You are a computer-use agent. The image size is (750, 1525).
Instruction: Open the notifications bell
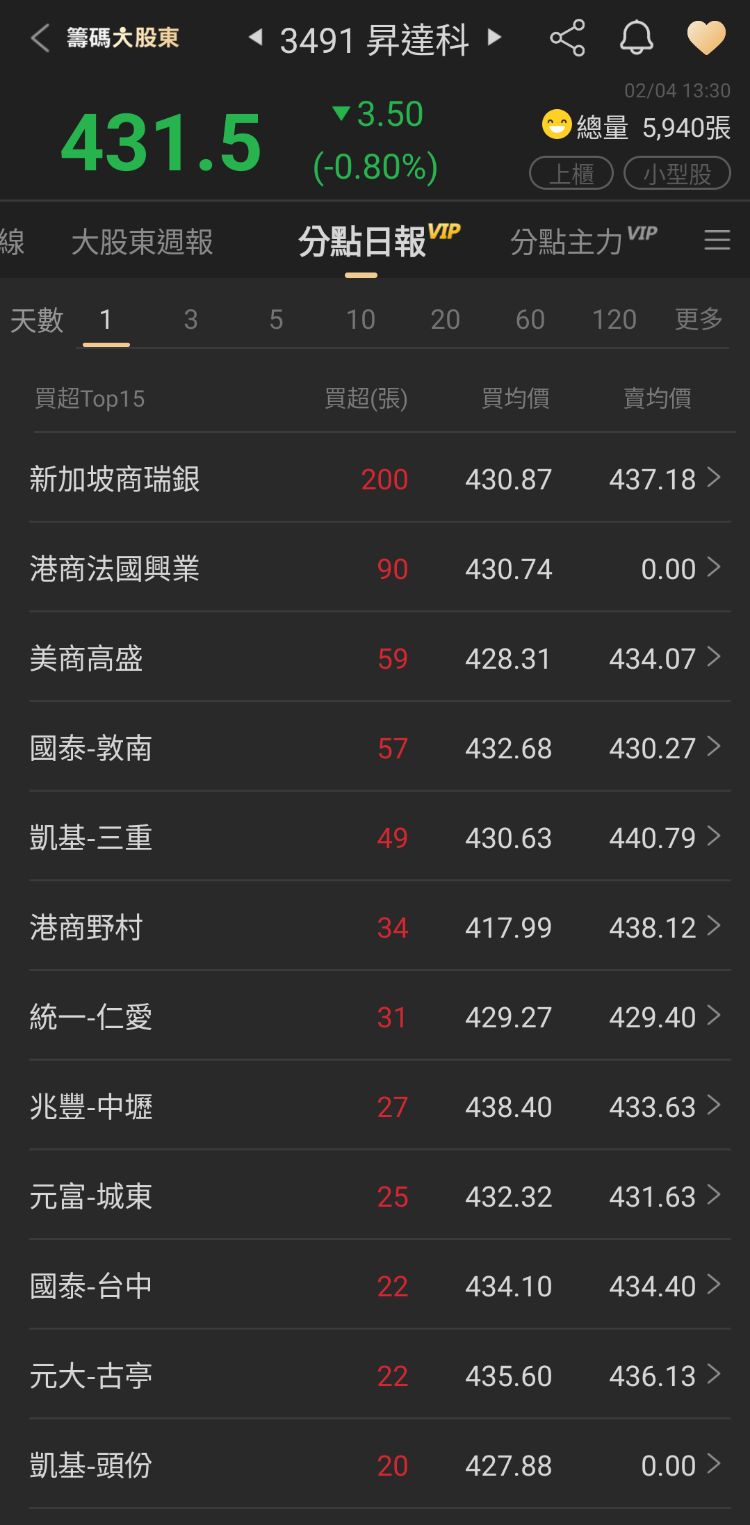click(636, 38)
